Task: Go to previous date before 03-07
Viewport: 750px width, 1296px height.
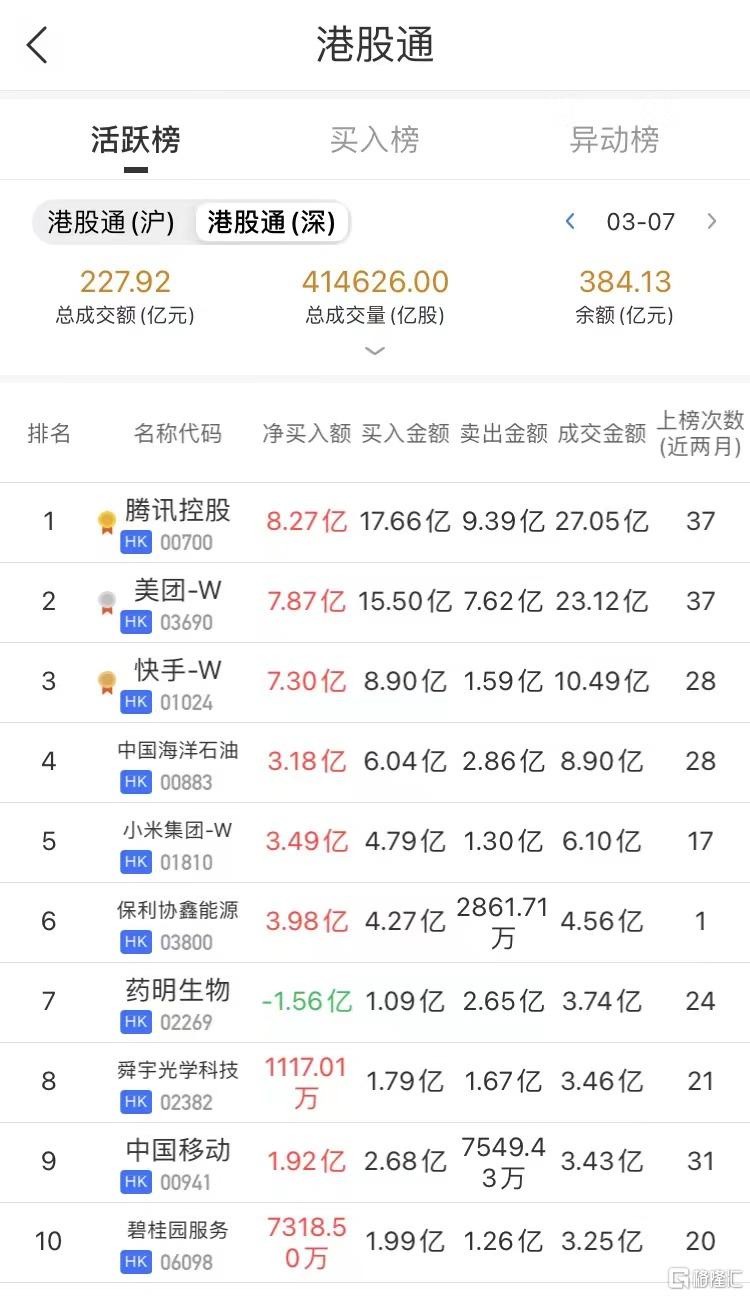Action: click(x=570, y=221)
